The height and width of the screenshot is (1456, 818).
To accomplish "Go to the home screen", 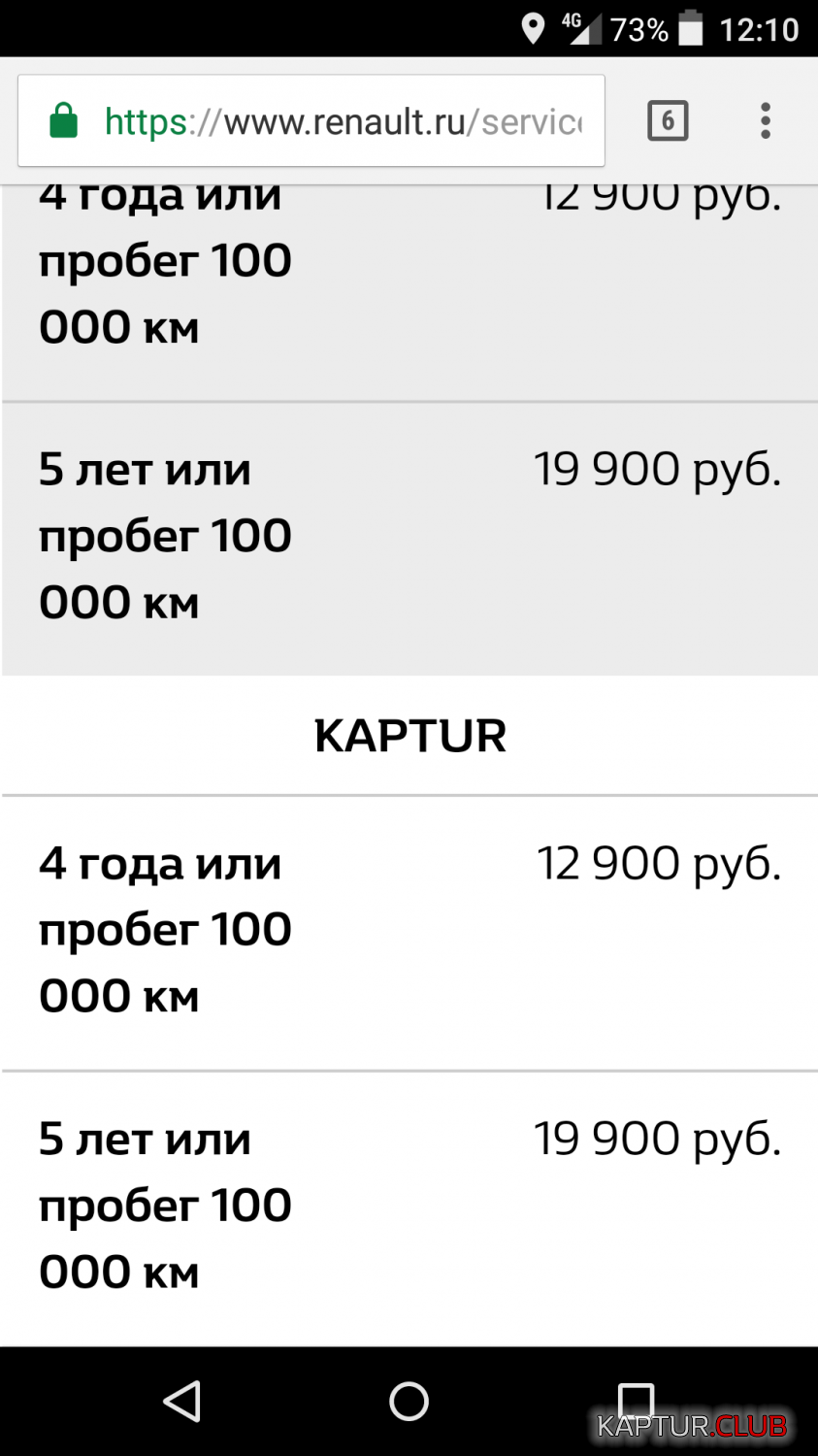I will pos(409,1401).
